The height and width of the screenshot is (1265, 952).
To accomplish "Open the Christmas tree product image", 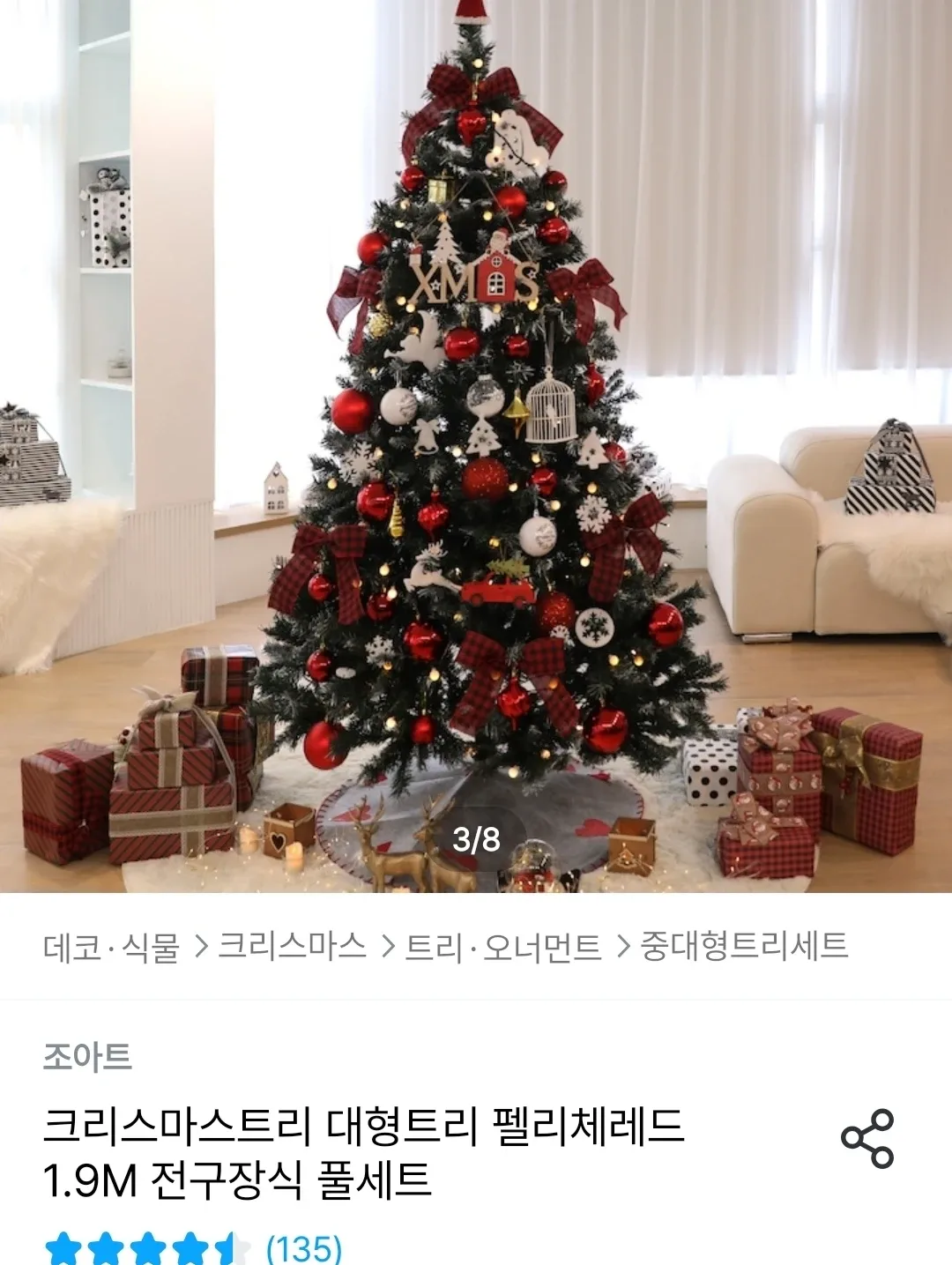I will [476, 441].
